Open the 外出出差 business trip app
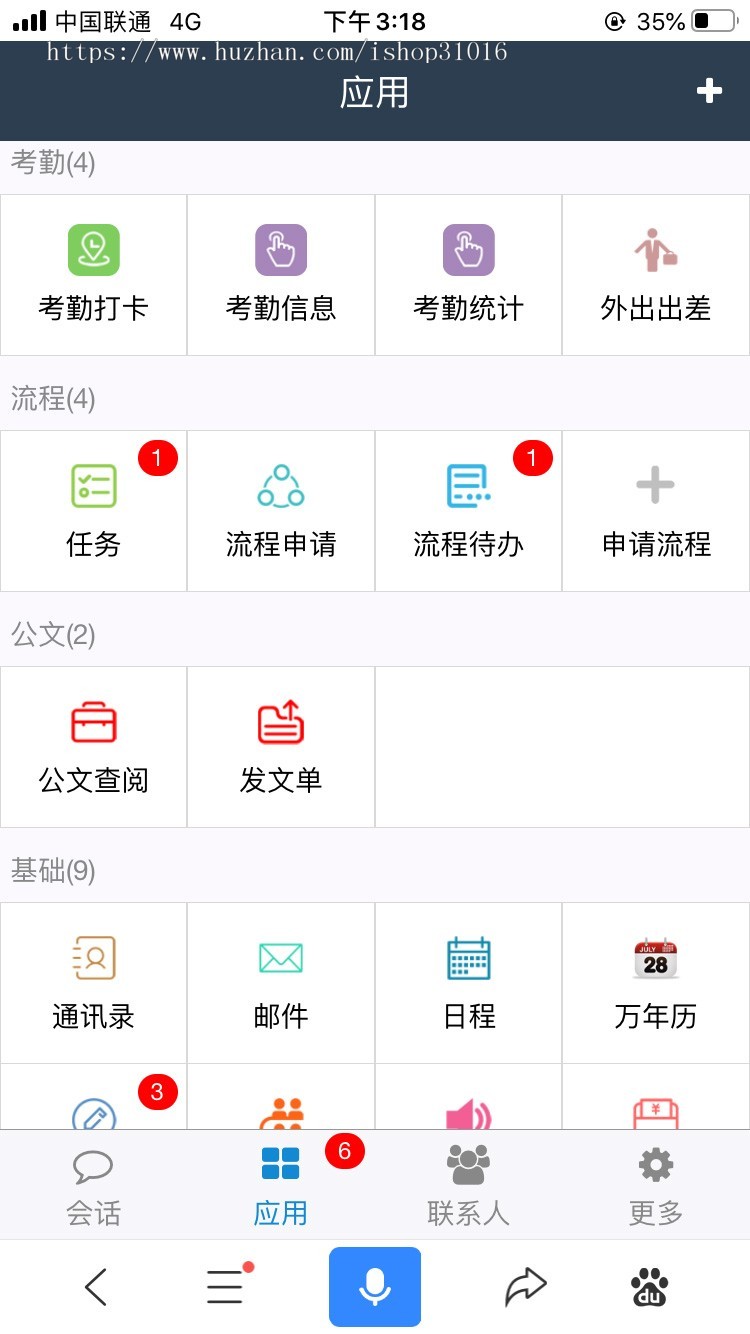The height and width of the screenshot is (1334, 750). point(655,275)
